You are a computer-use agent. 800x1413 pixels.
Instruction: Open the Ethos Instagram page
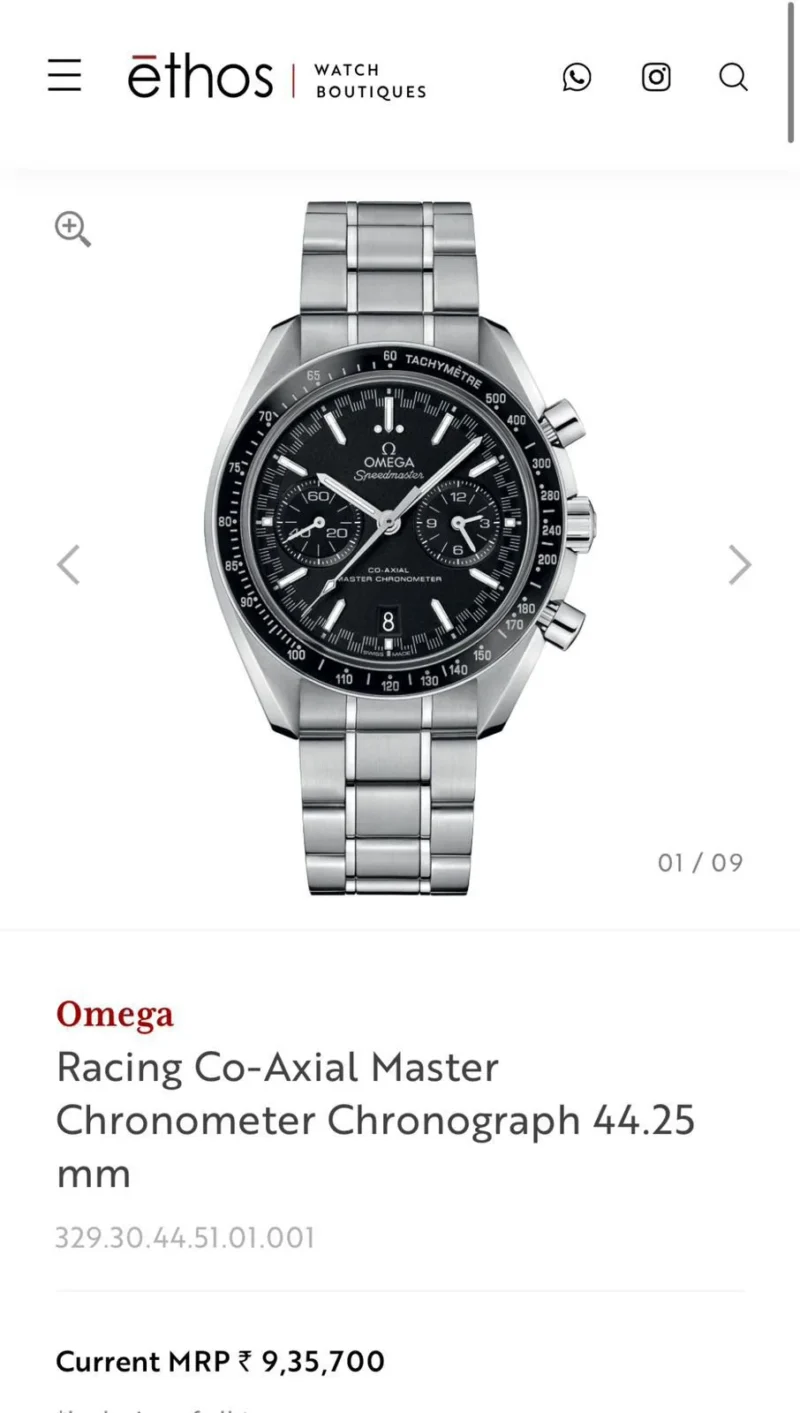(x=656, y=77)
